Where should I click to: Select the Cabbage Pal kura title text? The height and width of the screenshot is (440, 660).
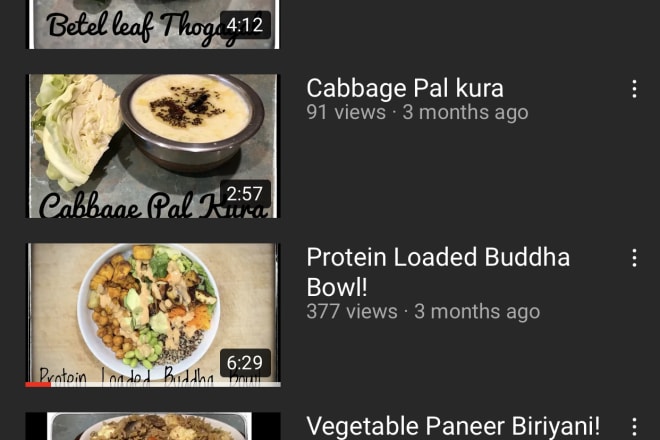point(405,88)
